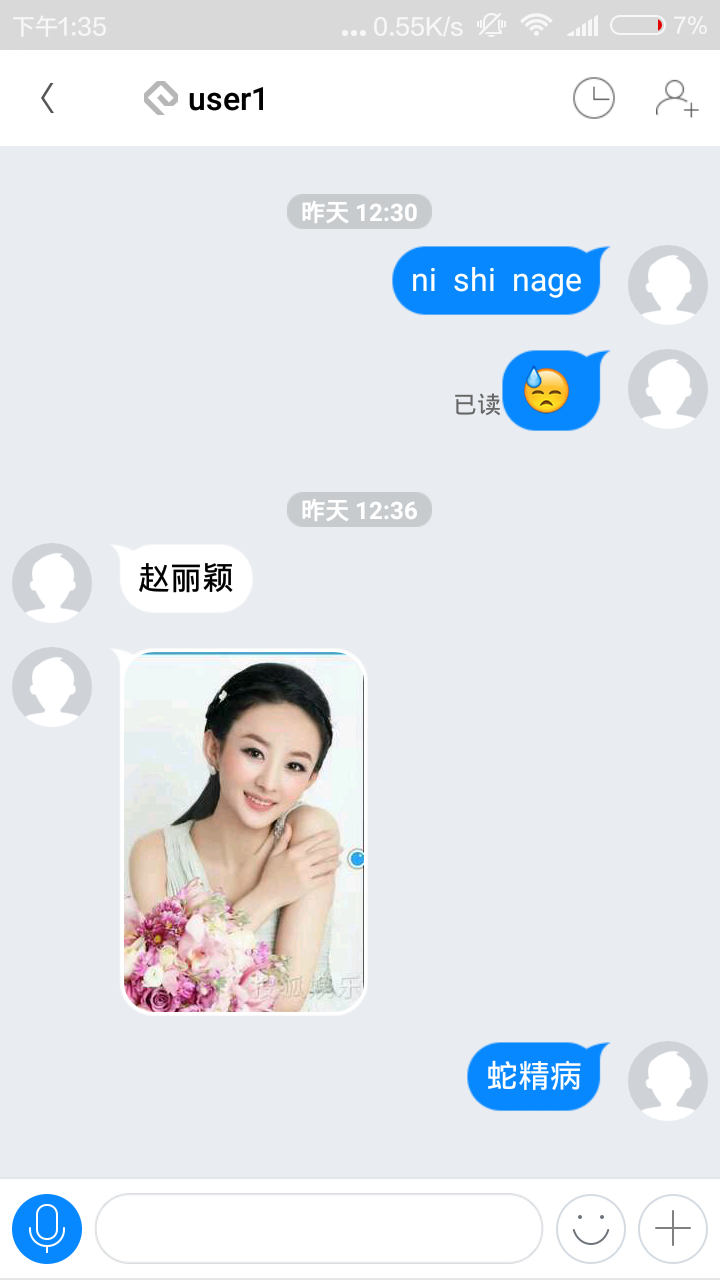Tap the avatar beside "ni shi nage"
The height and width of the screenshot is (1280, 720).
tap(667, 285)
